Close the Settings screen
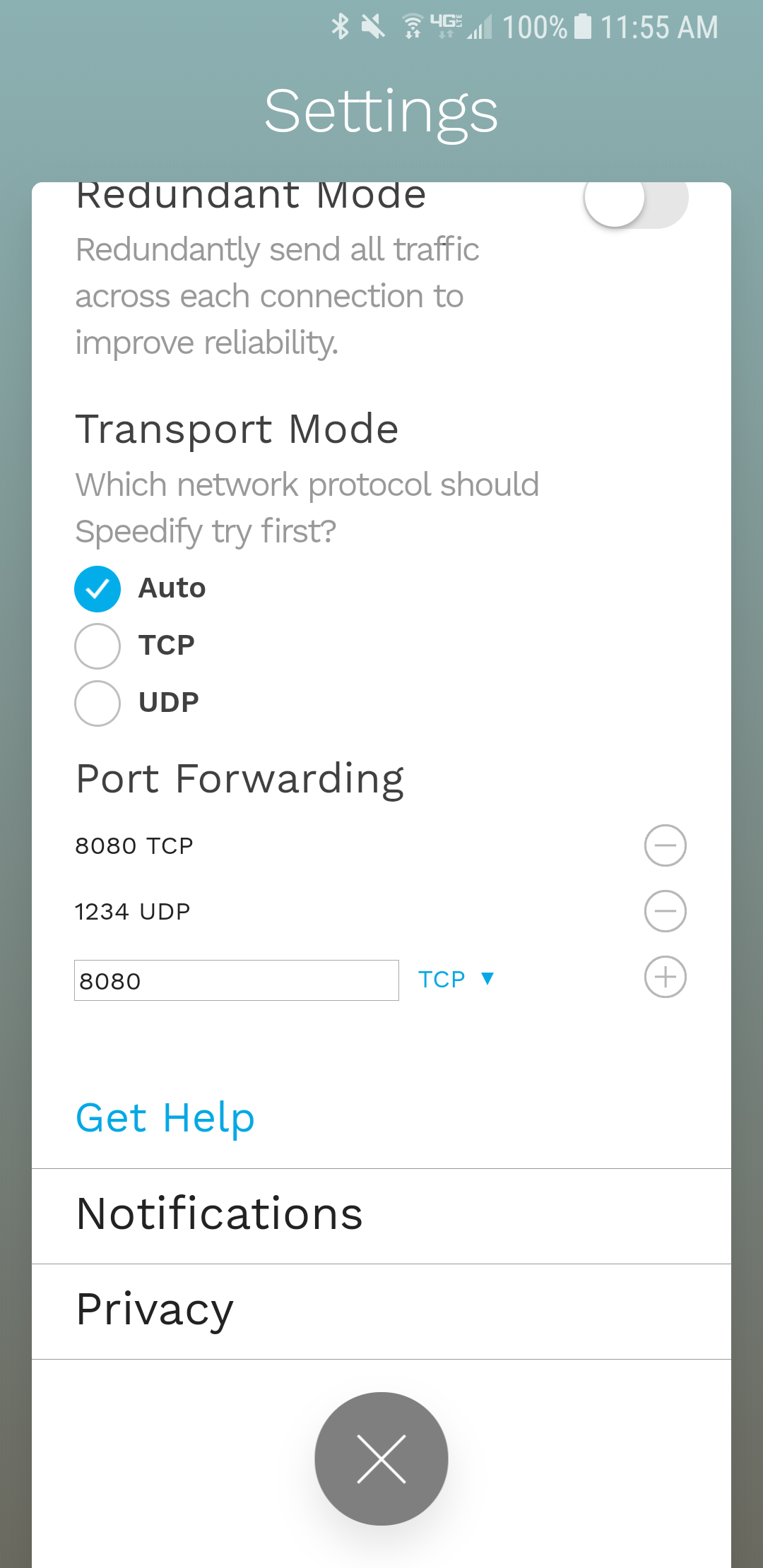This screenshot has width=763, height=1568. click(x=381, y=1459)
